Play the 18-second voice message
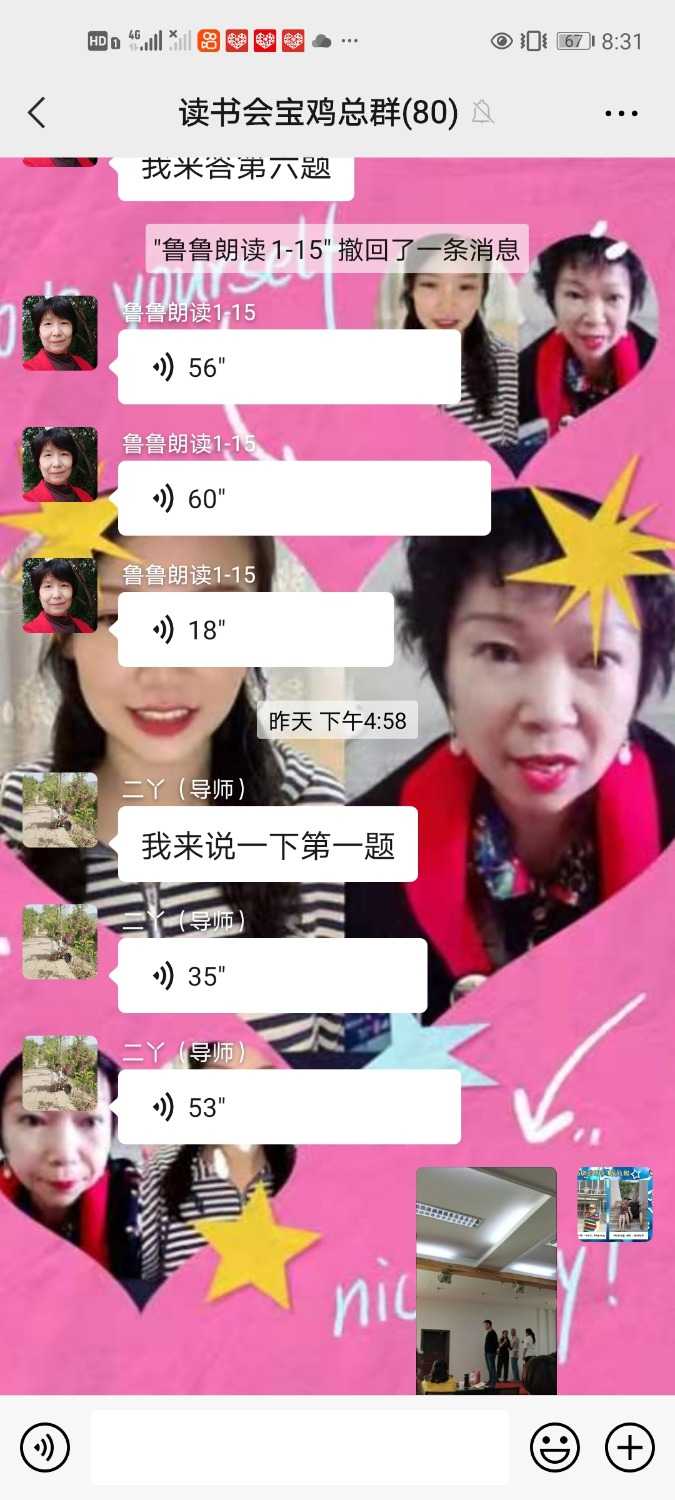675x1500 pixels. 255,629
